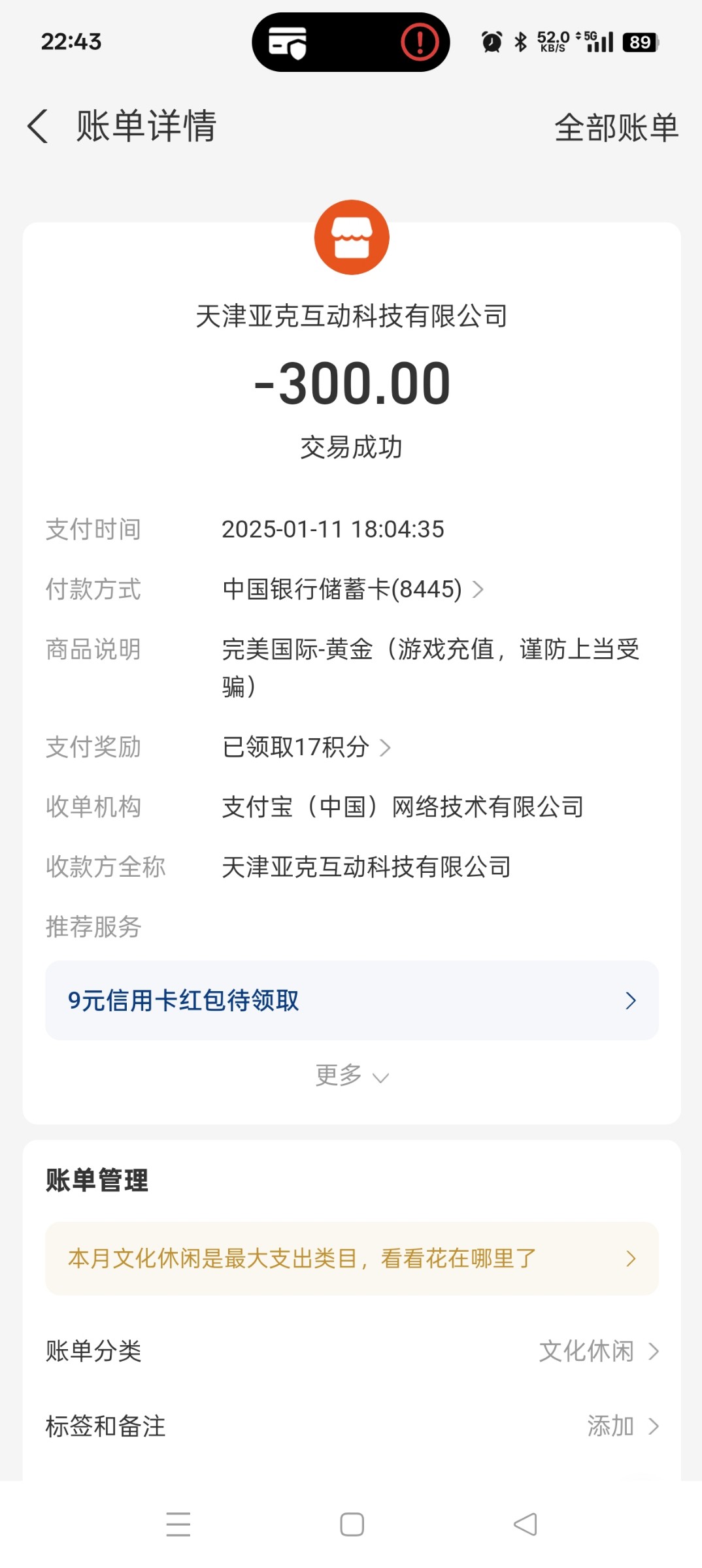Change 账单分类 from 文化休闲
702x1568 pixels.
[x=352, y=1351]
